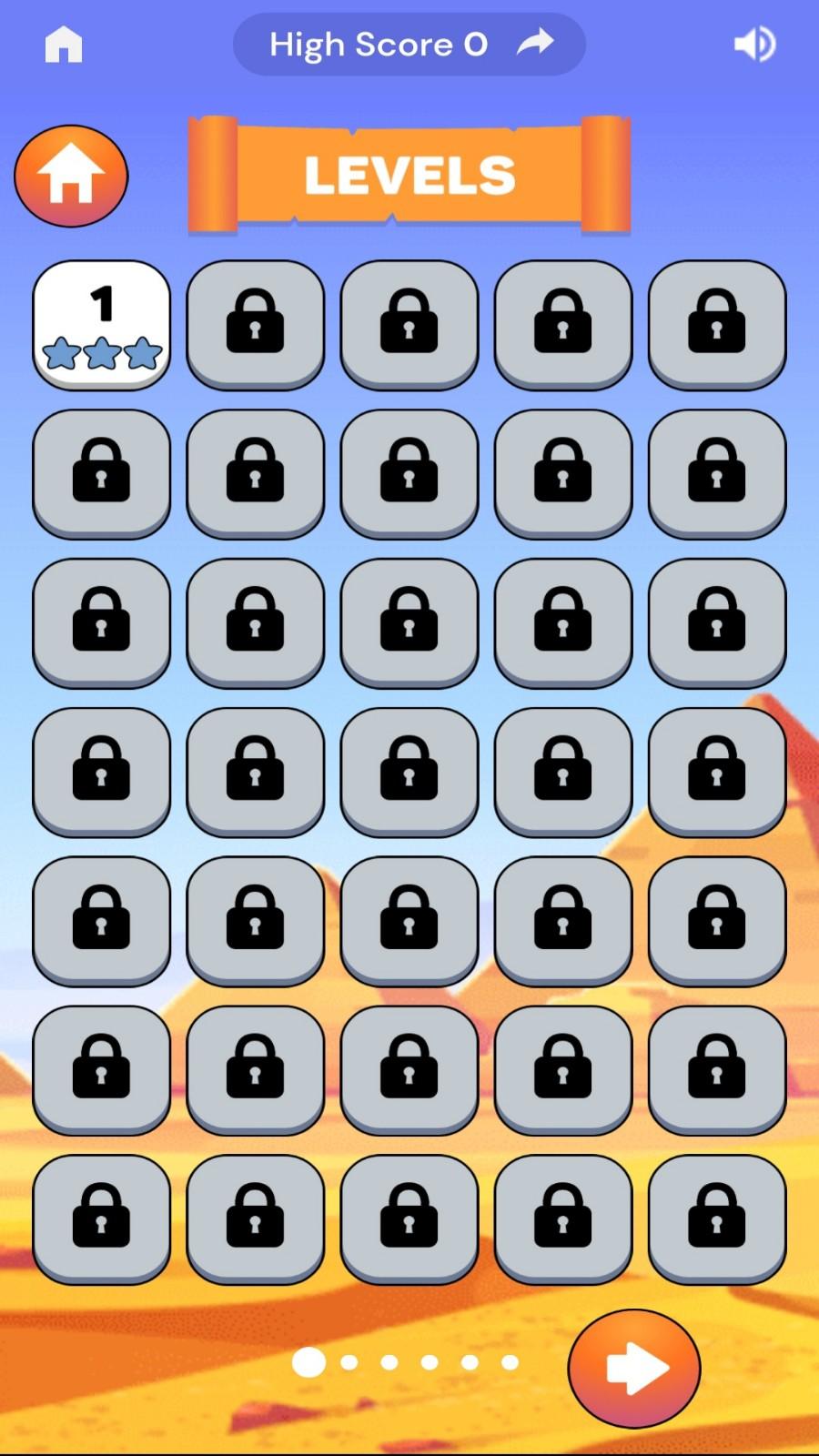The width and height of the screenshot is (819, 1456).
Task: Tap the orange home button below the header
Action: coord(71,176)
